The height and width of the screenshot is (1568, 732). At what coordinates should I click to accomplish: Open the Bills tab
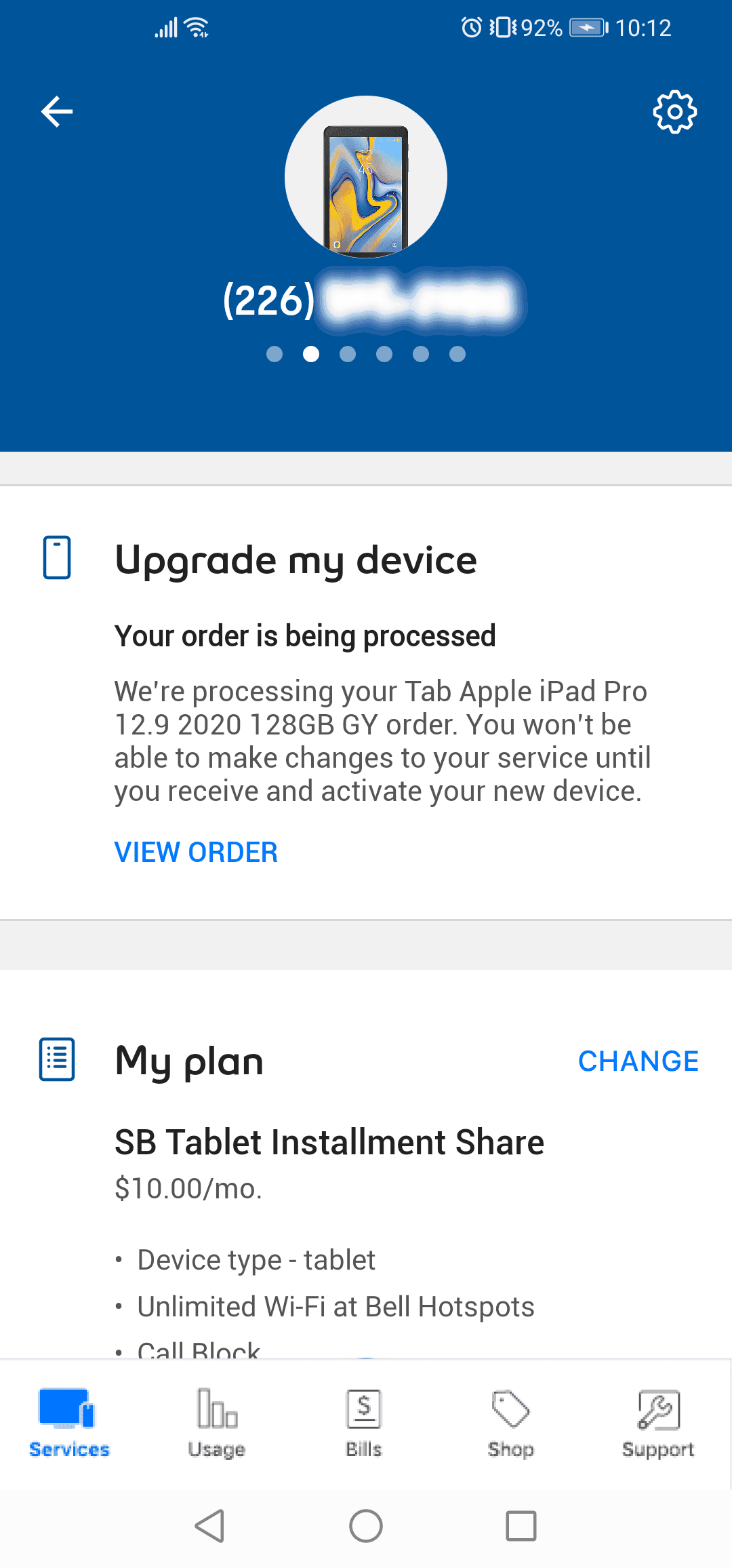[364, 1423]
